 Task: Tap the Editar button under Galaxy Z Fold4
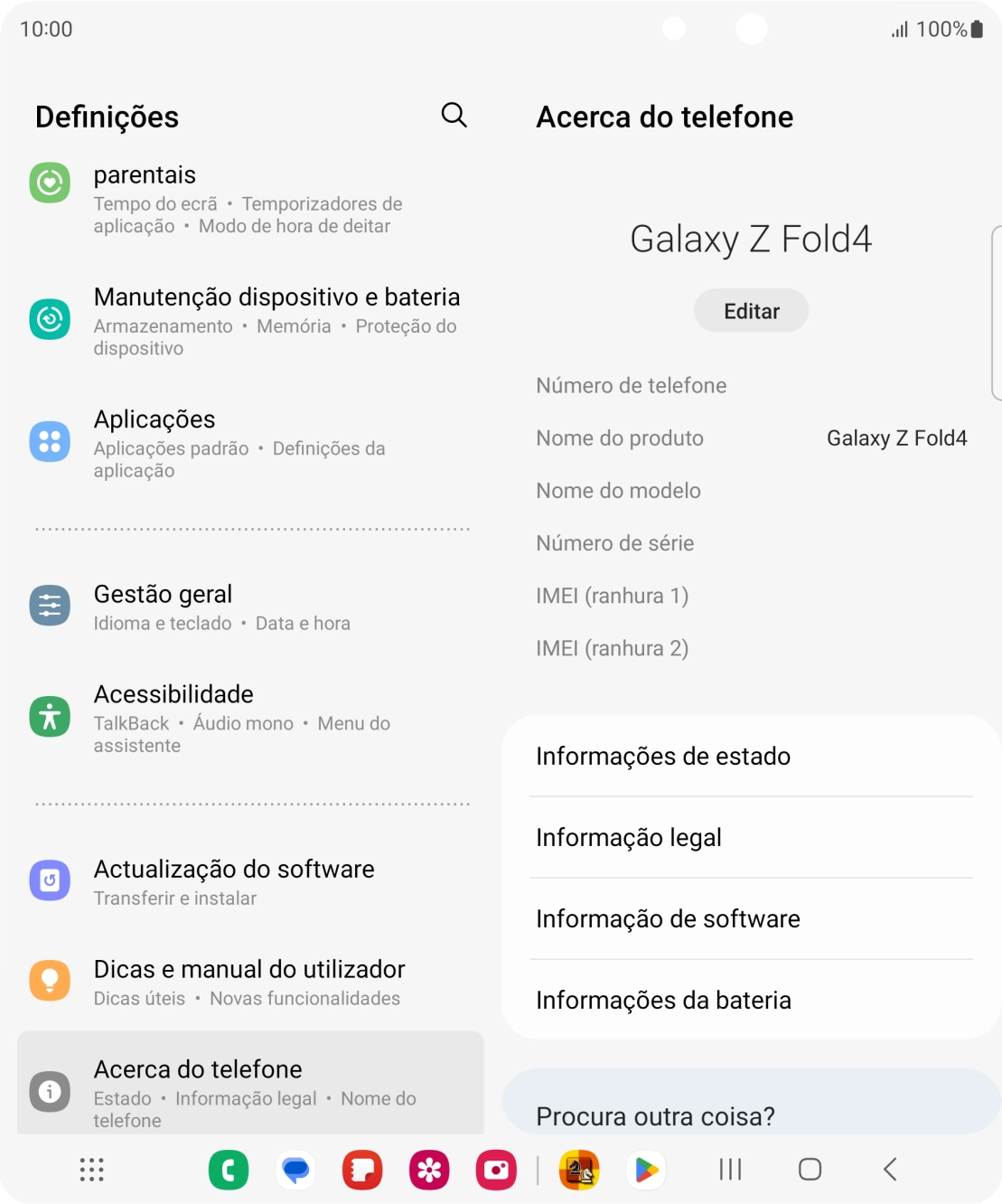(751, 310)
